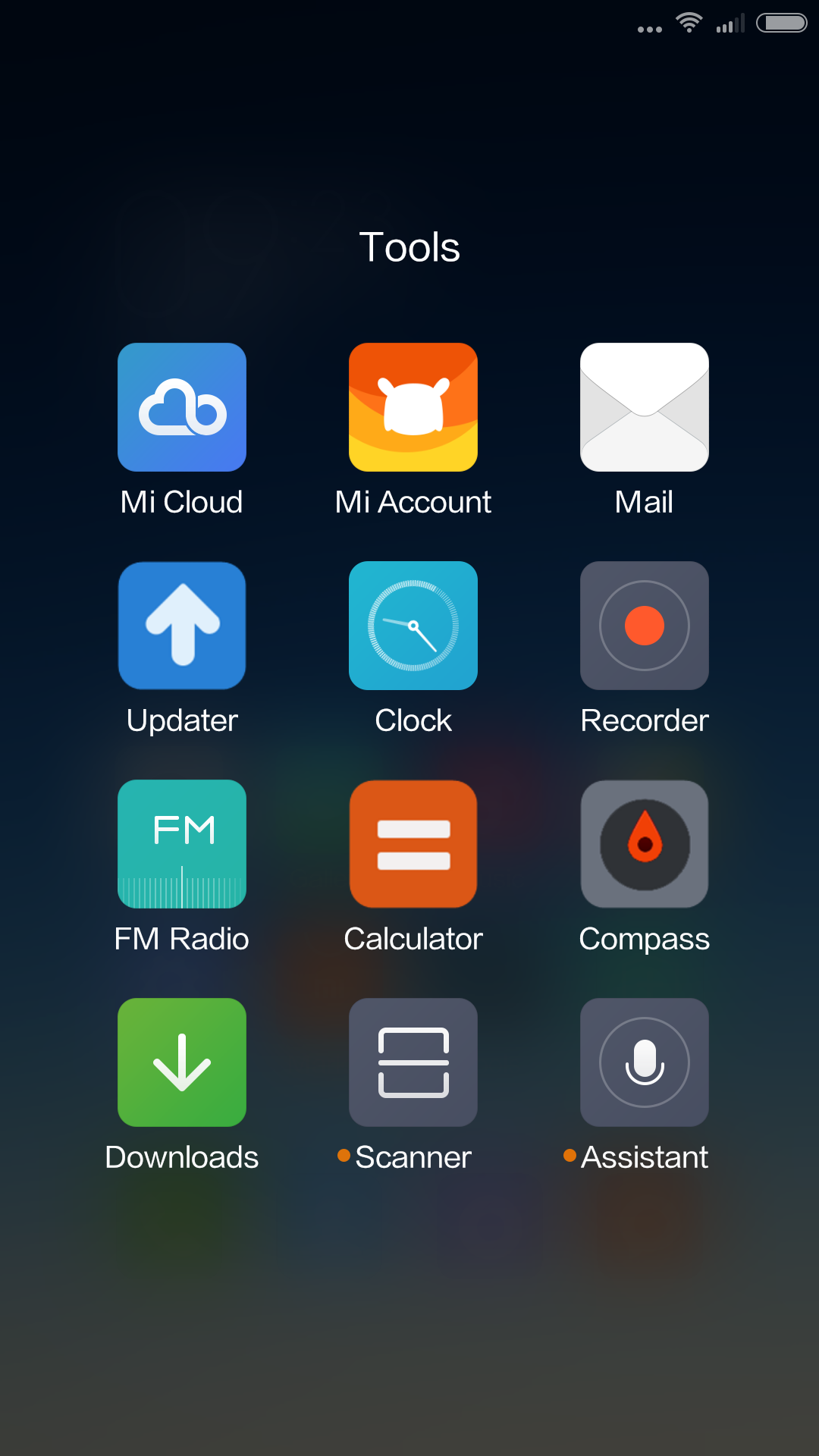Launch Mi Account
The image size is (819, 1456).
413,407
